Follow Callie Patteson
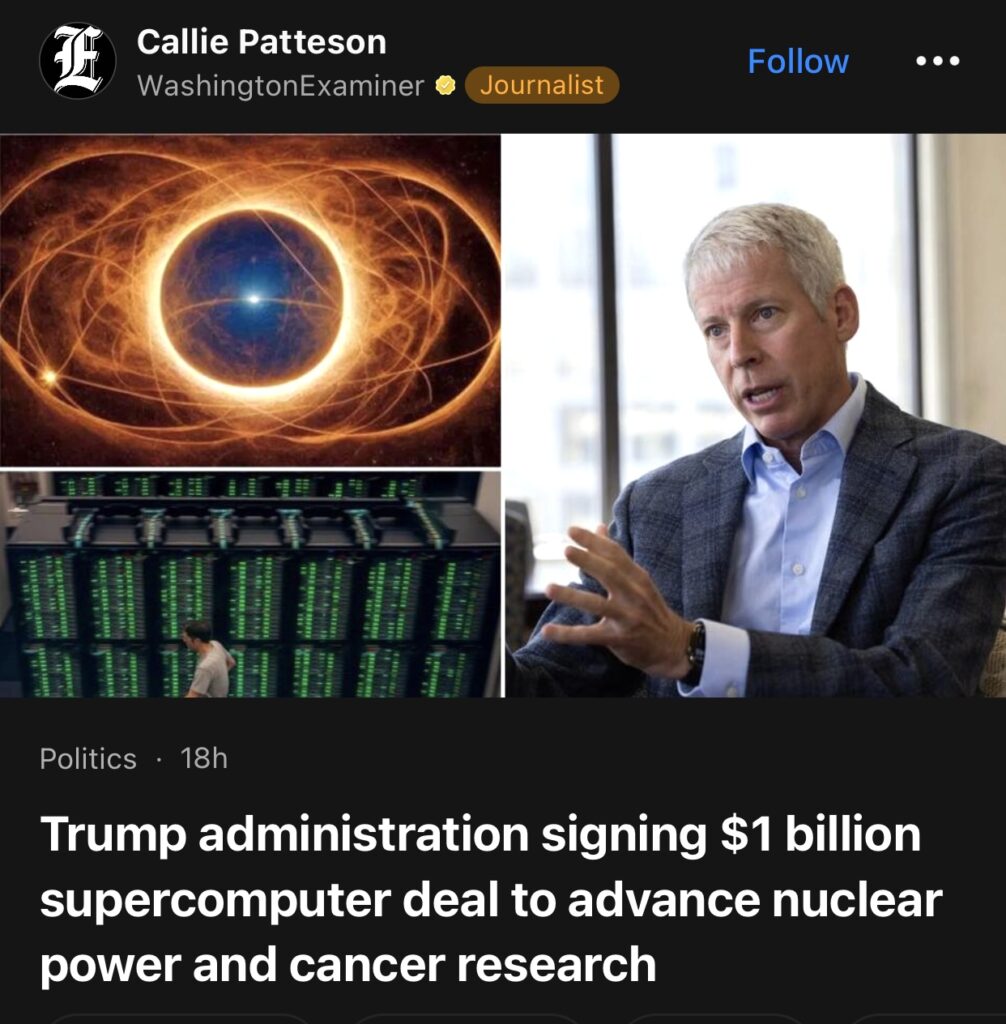 797,61
